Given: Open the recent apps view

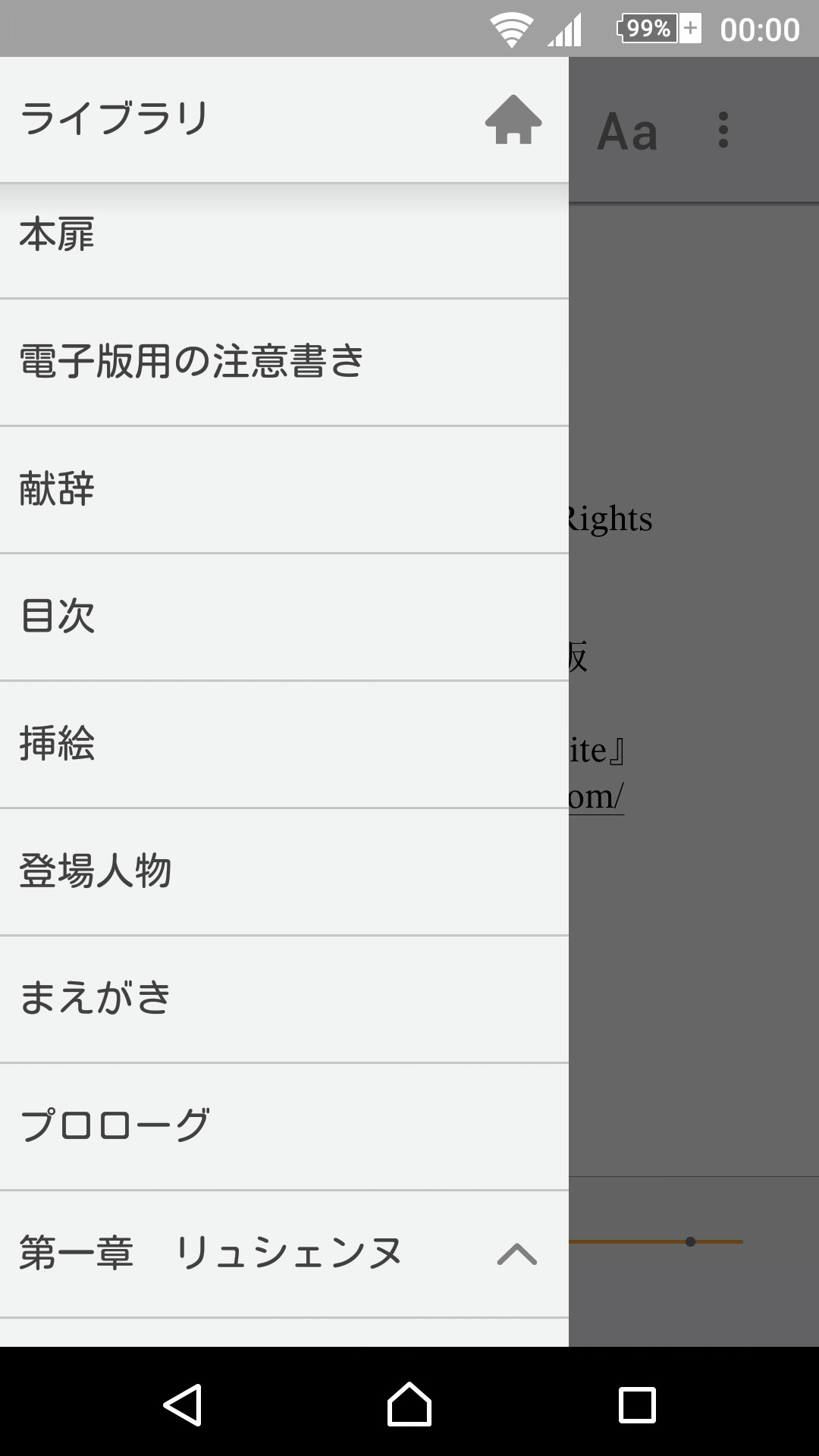Looking at the screenshot, I should 637,1405.
